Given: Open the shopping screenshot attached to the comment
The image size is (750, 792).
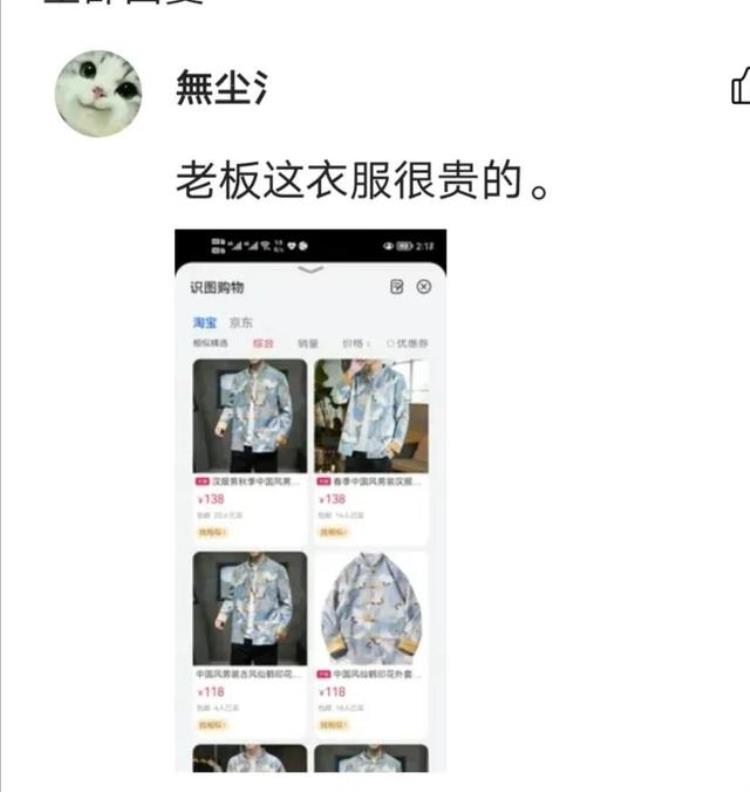Looking at the screenshot, I should point(311,500).
